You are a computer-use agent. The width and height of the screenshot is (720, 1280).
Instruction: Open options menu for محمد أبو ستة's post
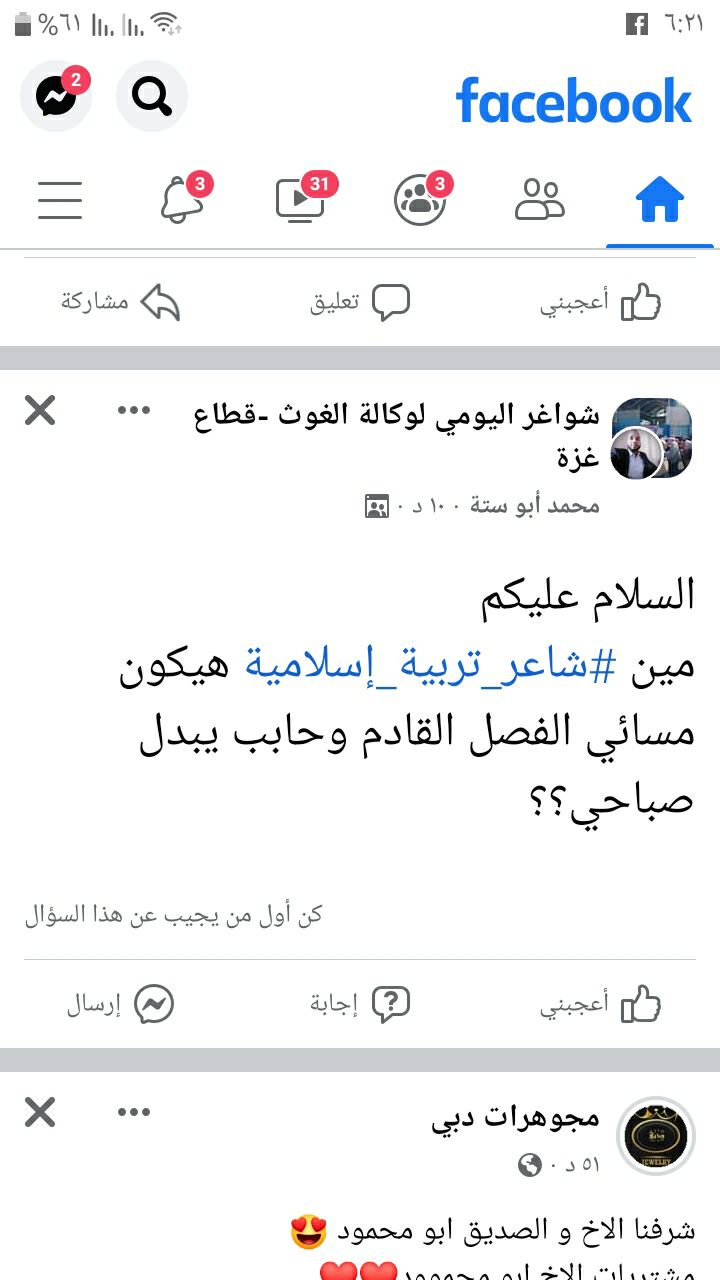134,410
